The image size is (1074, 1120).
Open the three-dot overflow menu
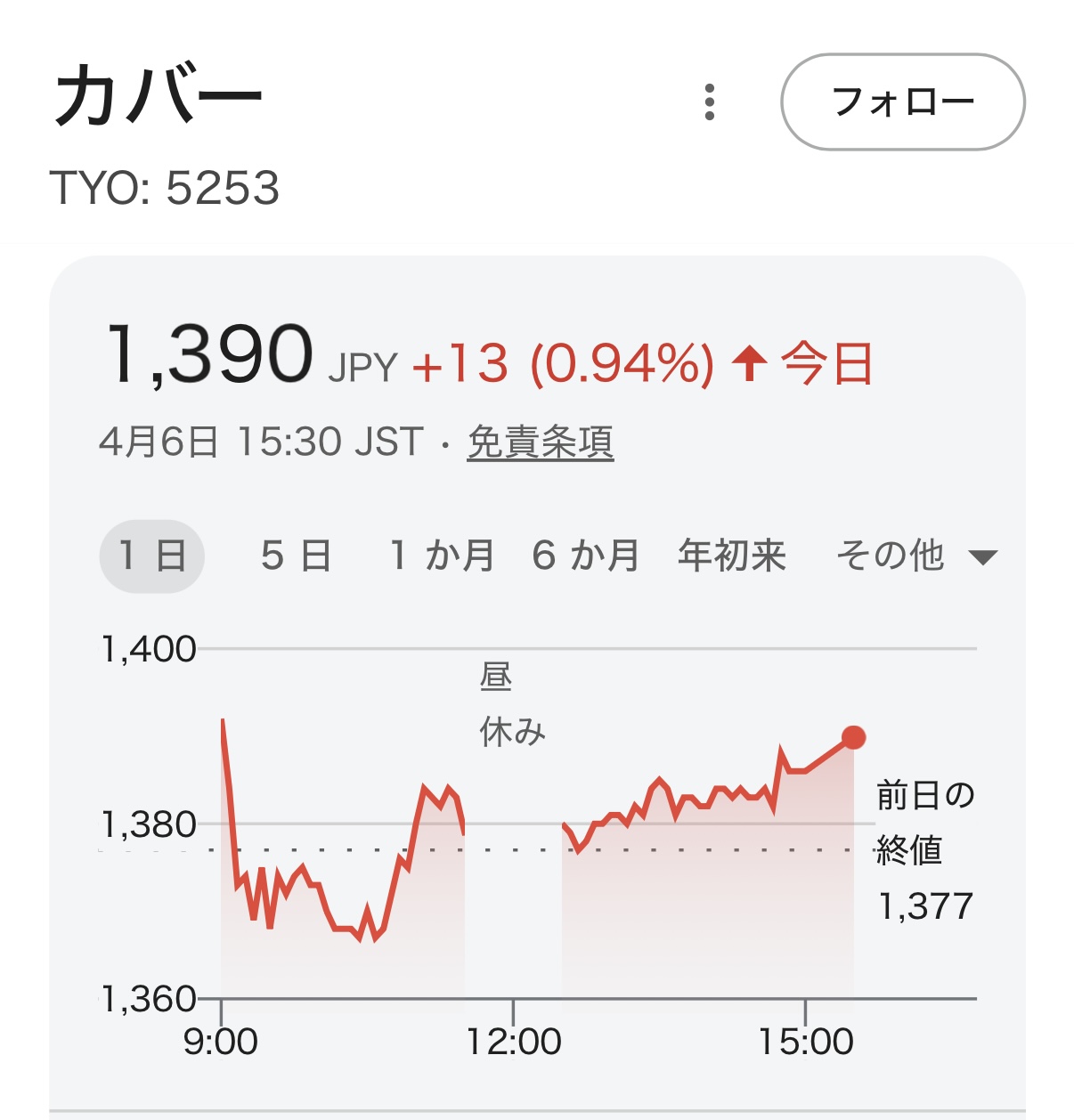(709, 102)
